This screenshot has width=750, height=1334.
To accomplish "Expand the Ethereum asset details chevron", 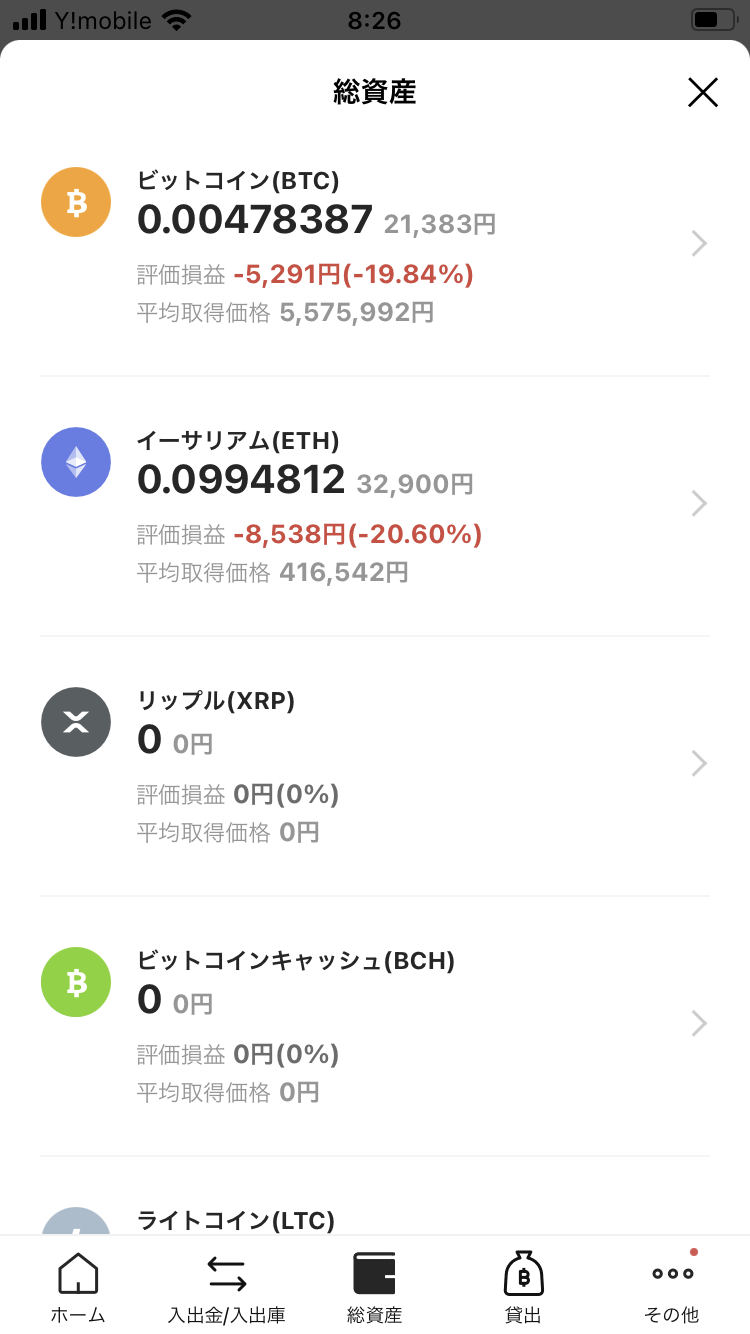I will pos(699,503).
